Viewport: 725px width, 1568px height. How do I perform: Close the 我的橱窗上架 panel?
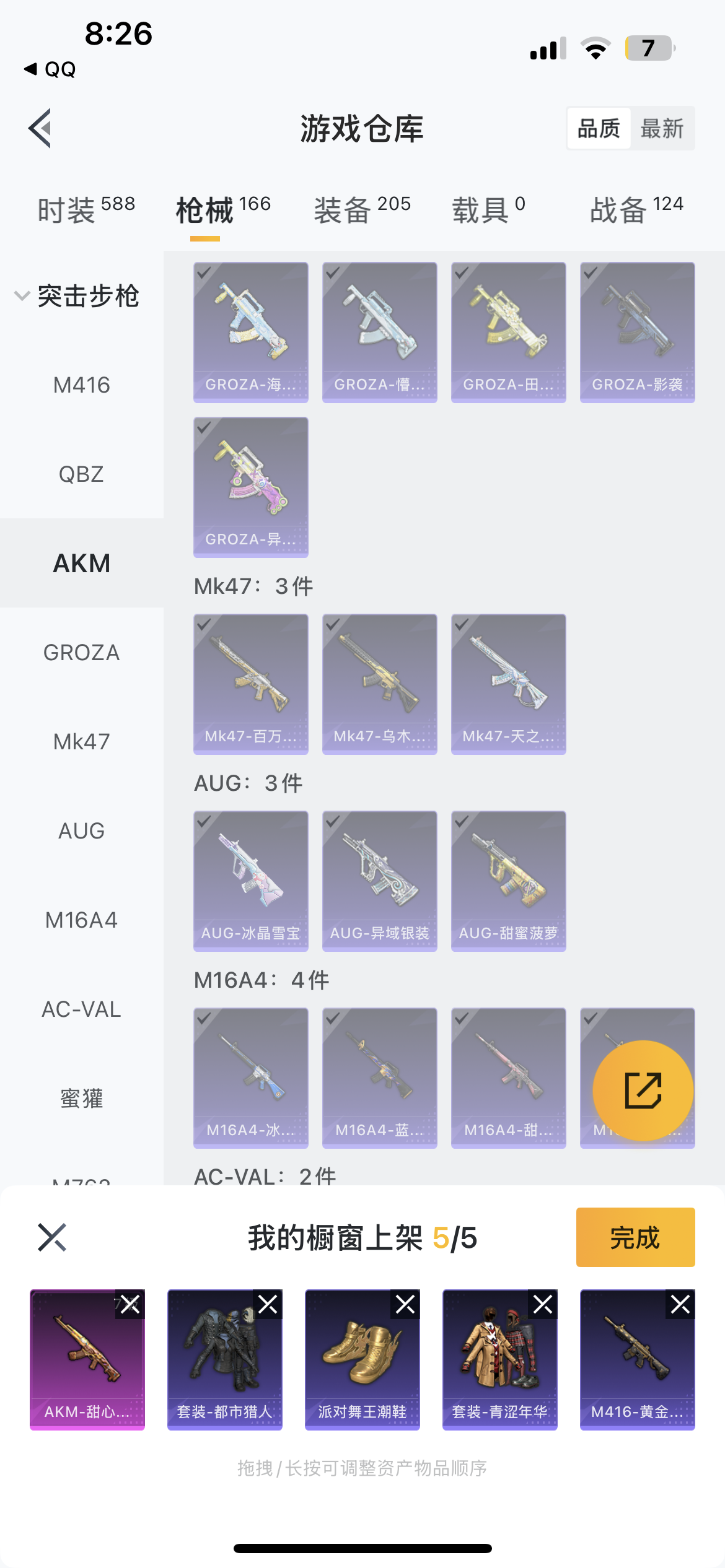52,1237
